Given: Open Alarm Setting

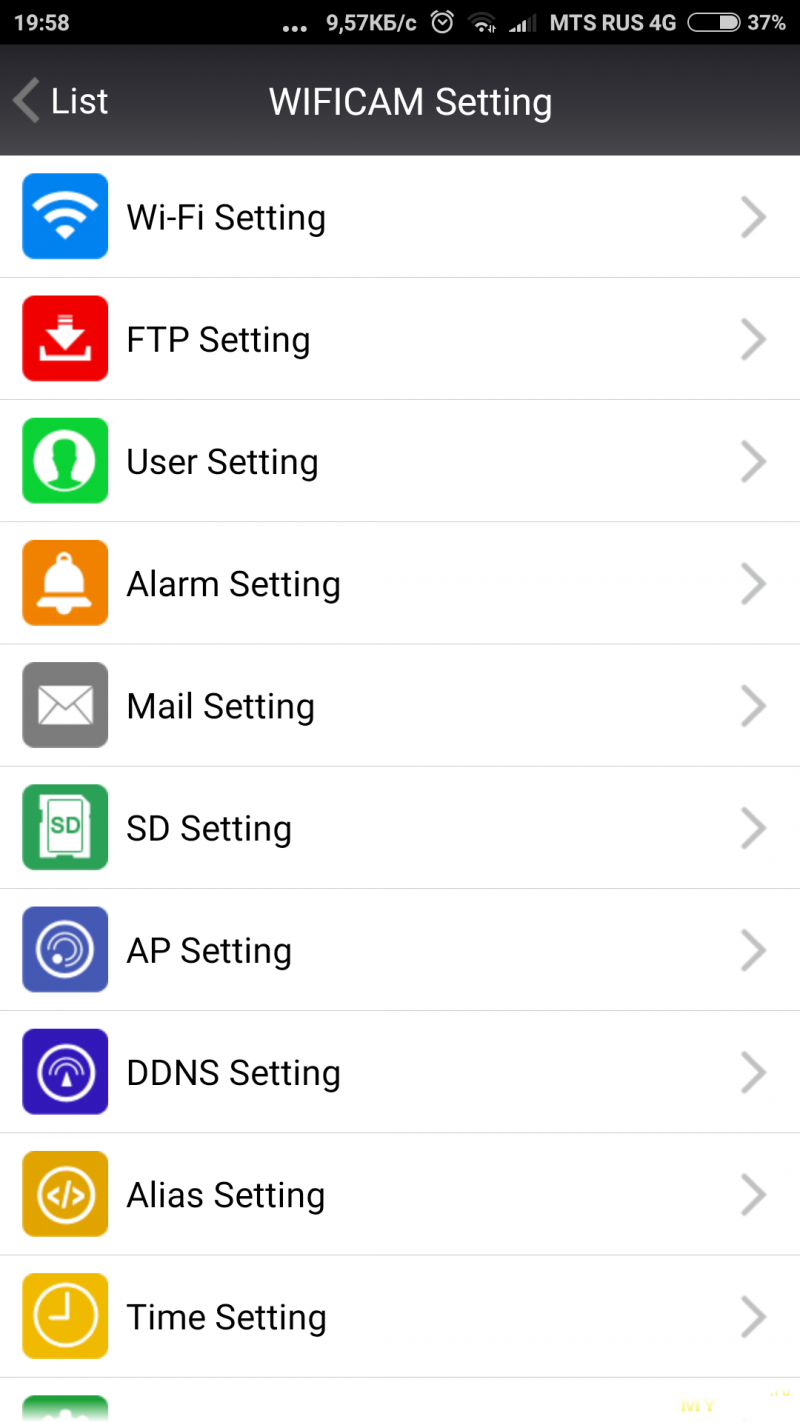Looking at the screenshot, I should [400, 583].
